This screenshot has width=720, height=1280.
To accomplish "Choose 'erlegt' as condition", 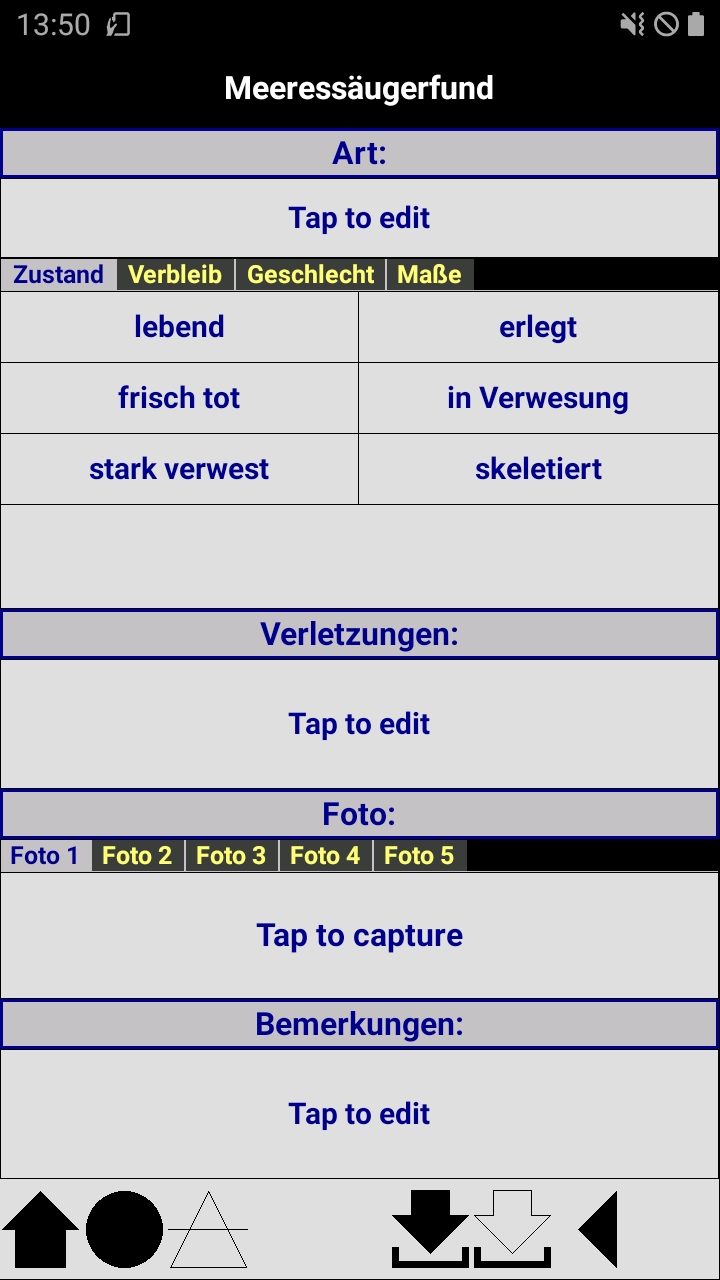I will [538, 327].
